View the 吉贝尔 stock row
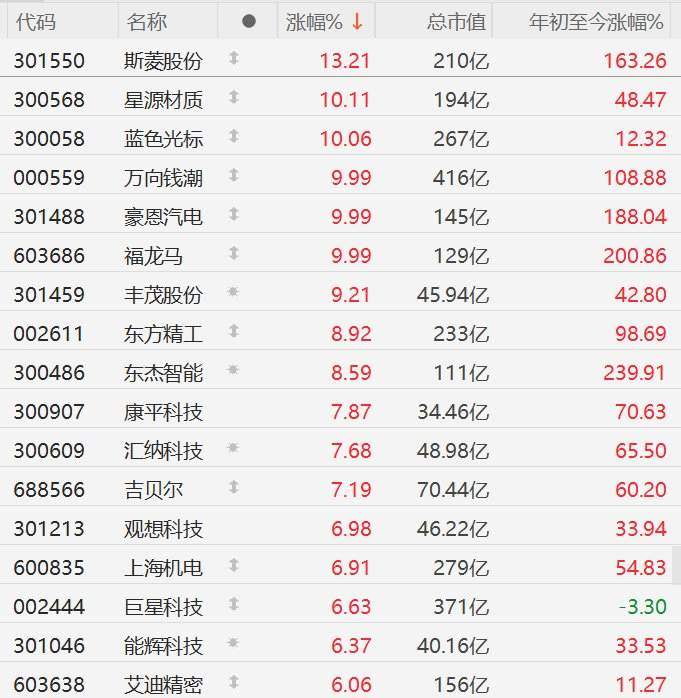This screenshot has height=698, width=681. (153, 490)
